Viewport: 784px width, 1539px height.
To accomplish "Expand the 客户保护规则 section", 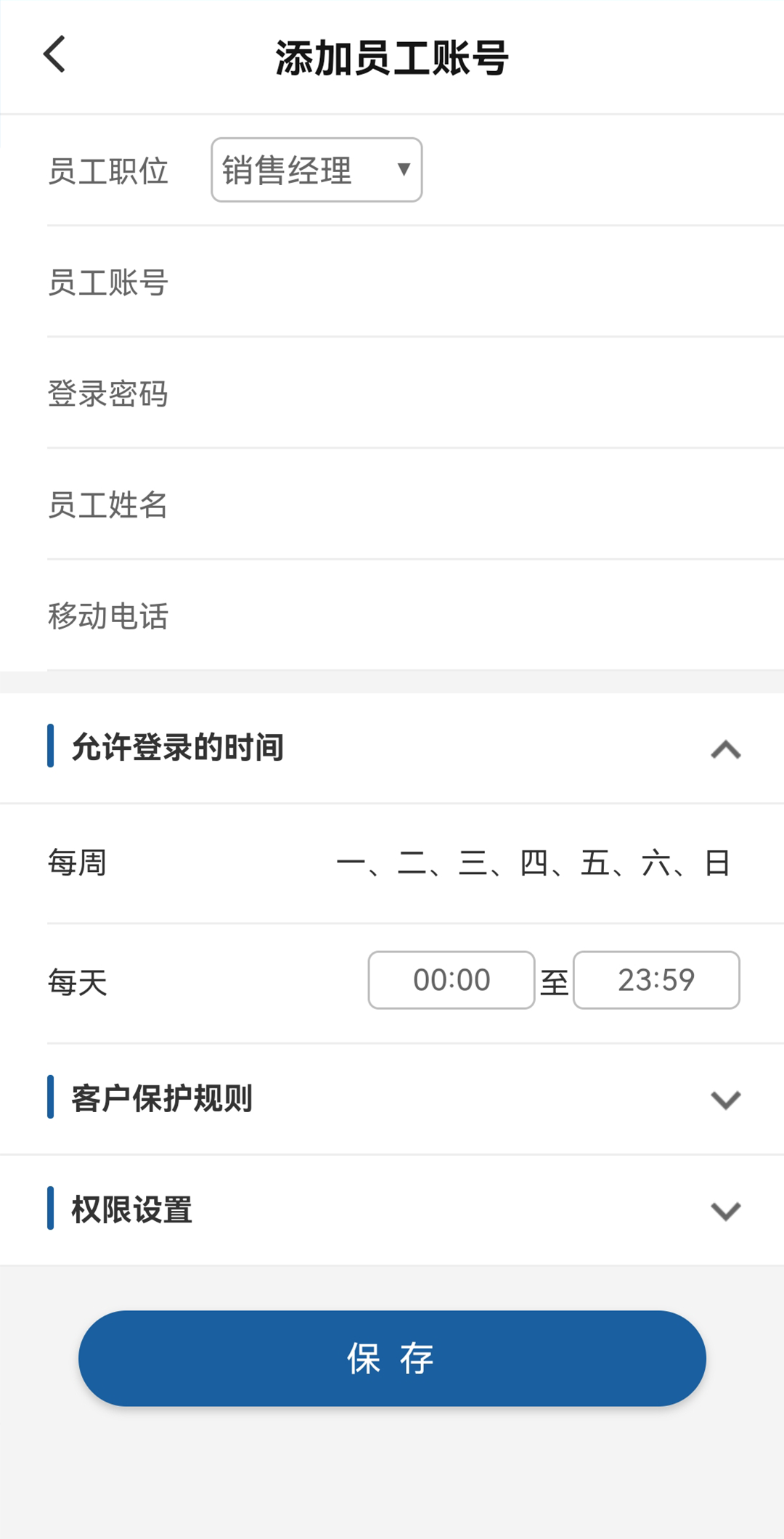I will point(392,1099).
